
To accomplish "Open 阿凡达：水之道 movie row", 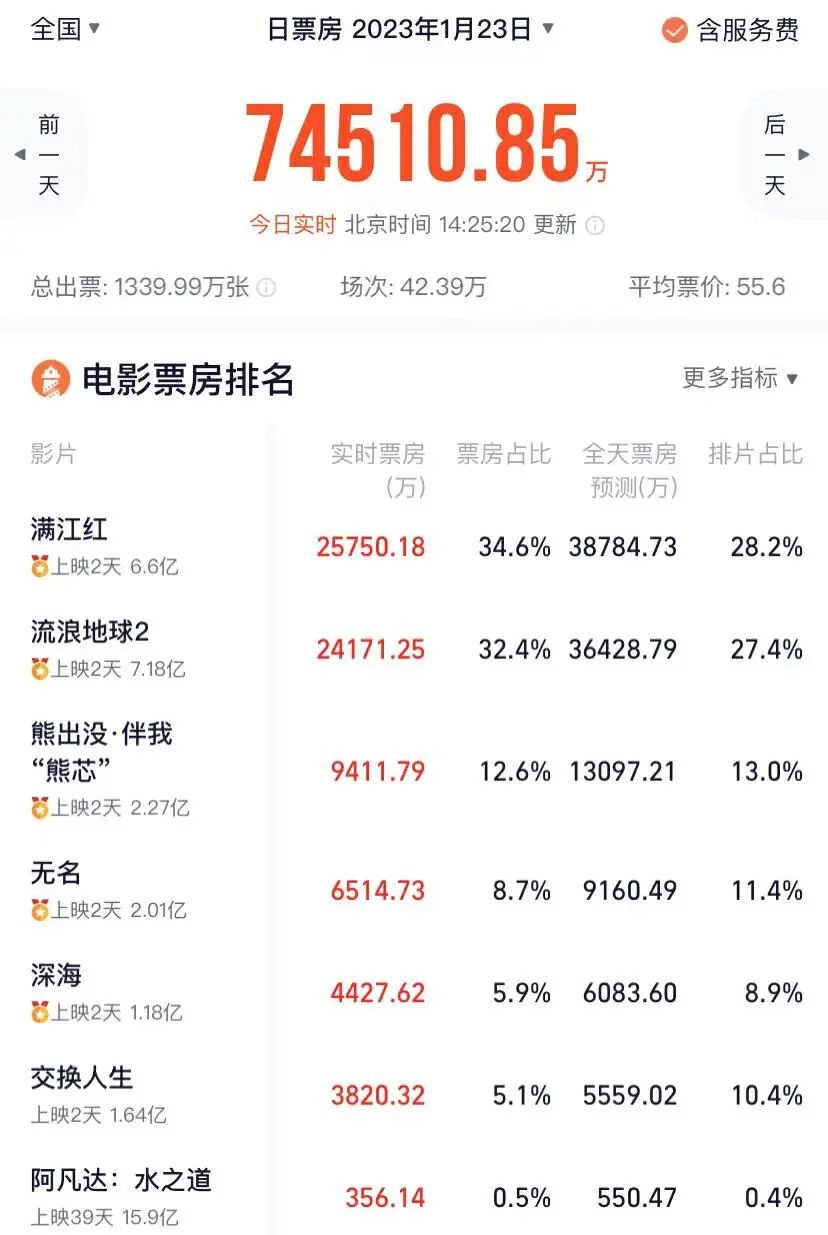I will click(414, 1197).
